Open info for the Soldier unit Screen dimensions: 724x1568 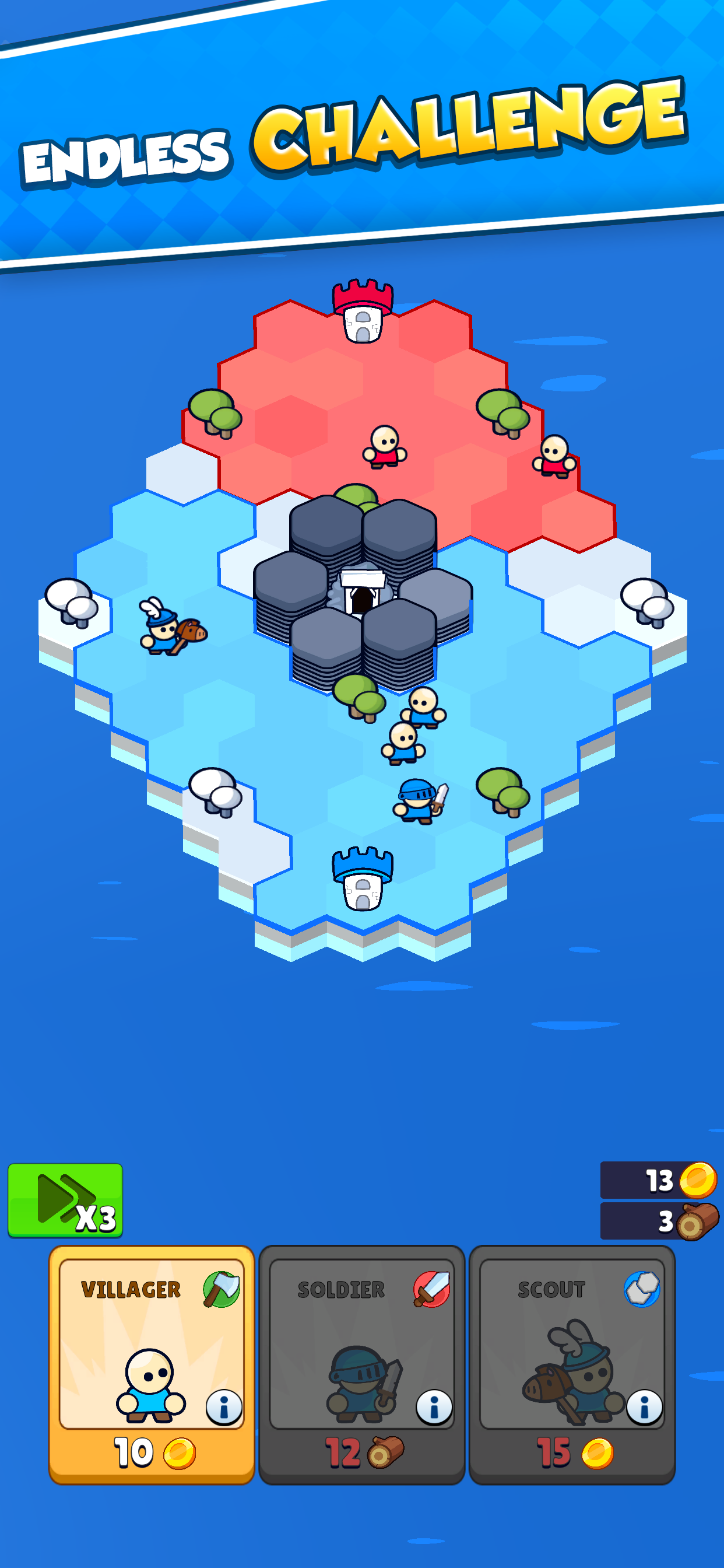(x=434, y=1406)
